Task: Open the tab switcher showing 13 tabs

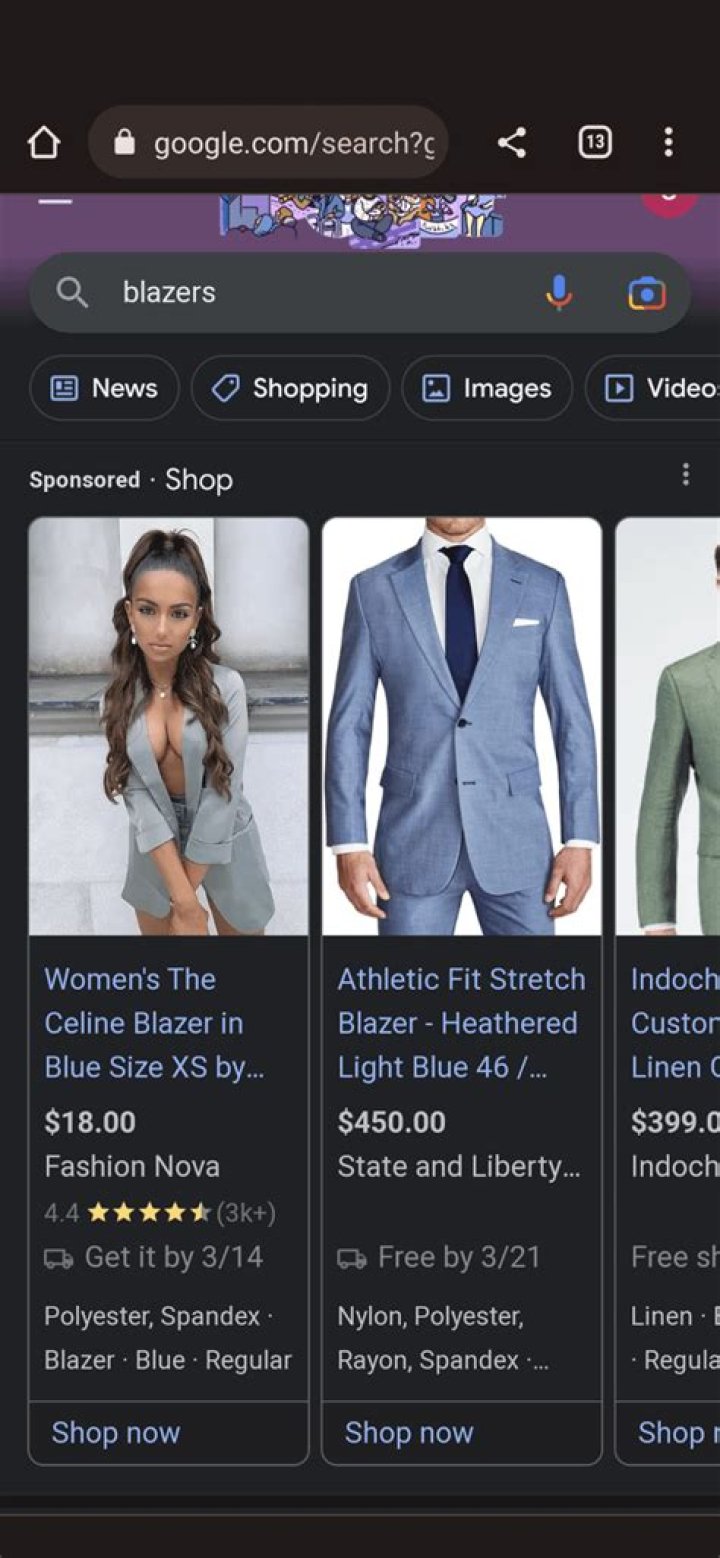Action: click(595, 143)
